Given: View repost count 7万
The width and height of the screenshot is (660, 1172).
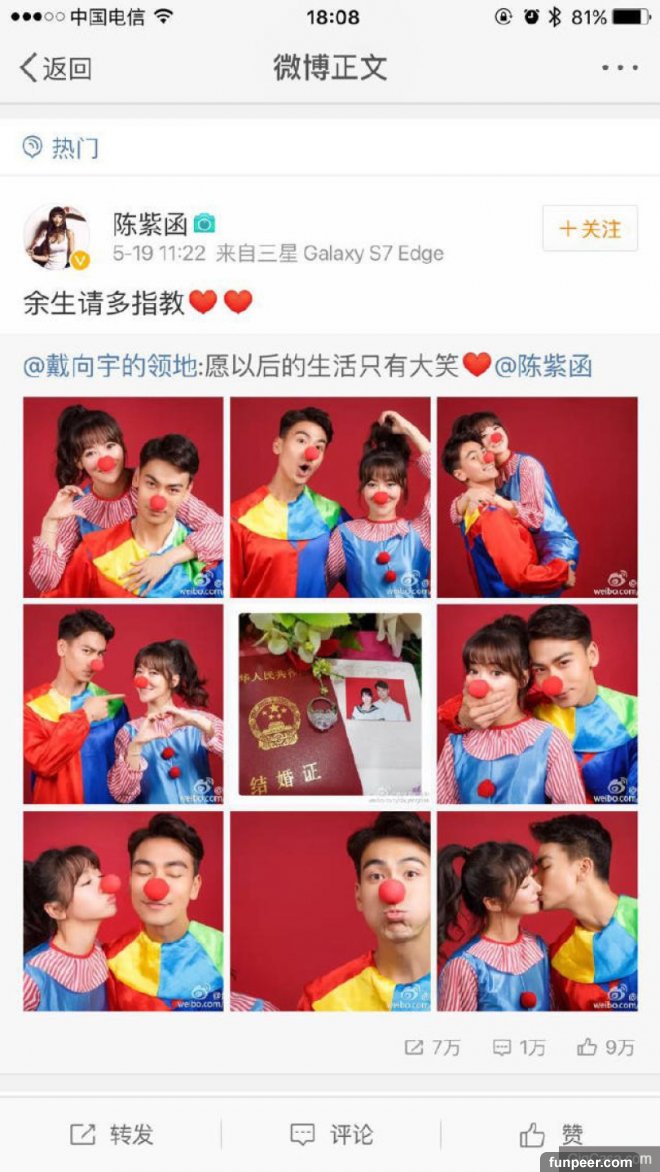Looking at the screenshot, I should (x=432, y=1047).
